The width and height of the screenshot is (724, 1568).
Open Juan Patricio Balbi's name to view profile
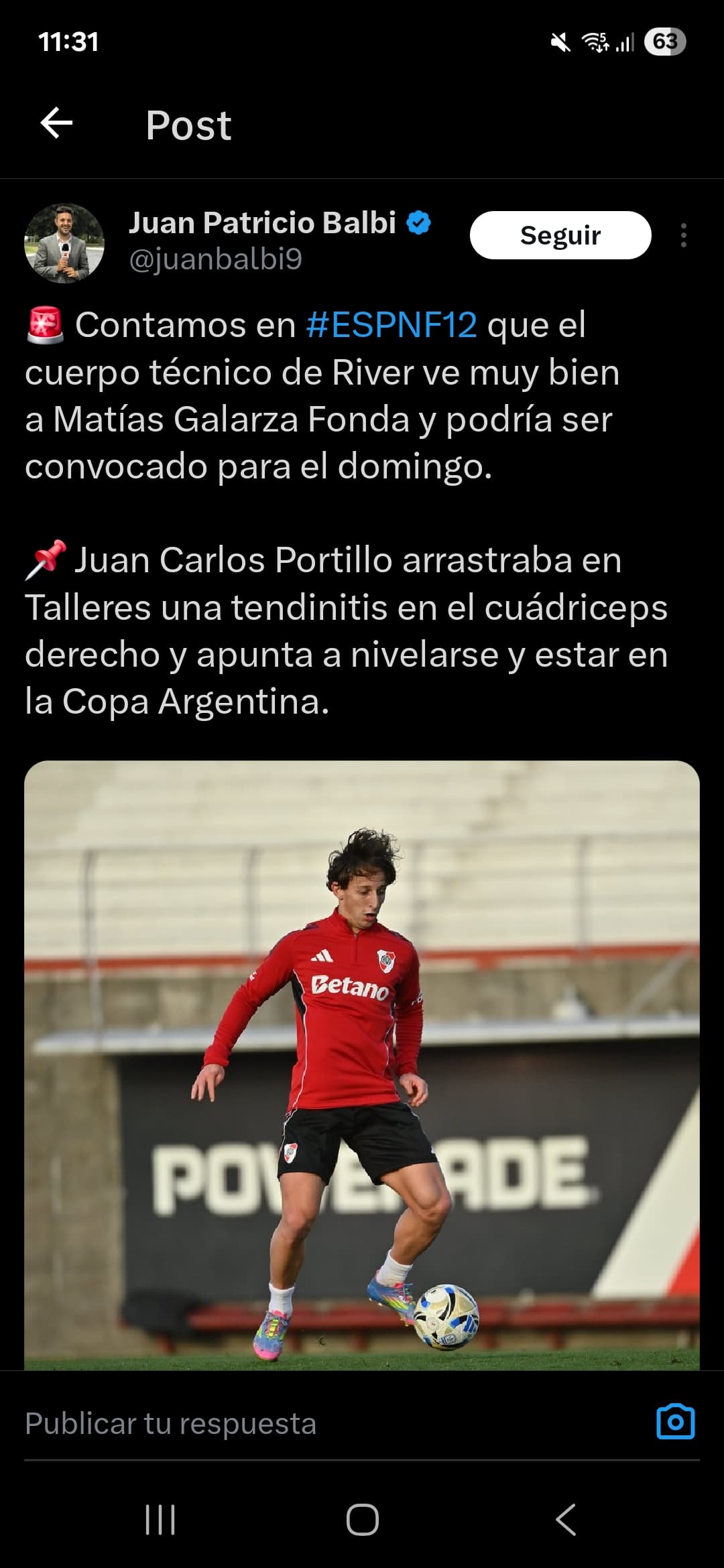point(263,223)
